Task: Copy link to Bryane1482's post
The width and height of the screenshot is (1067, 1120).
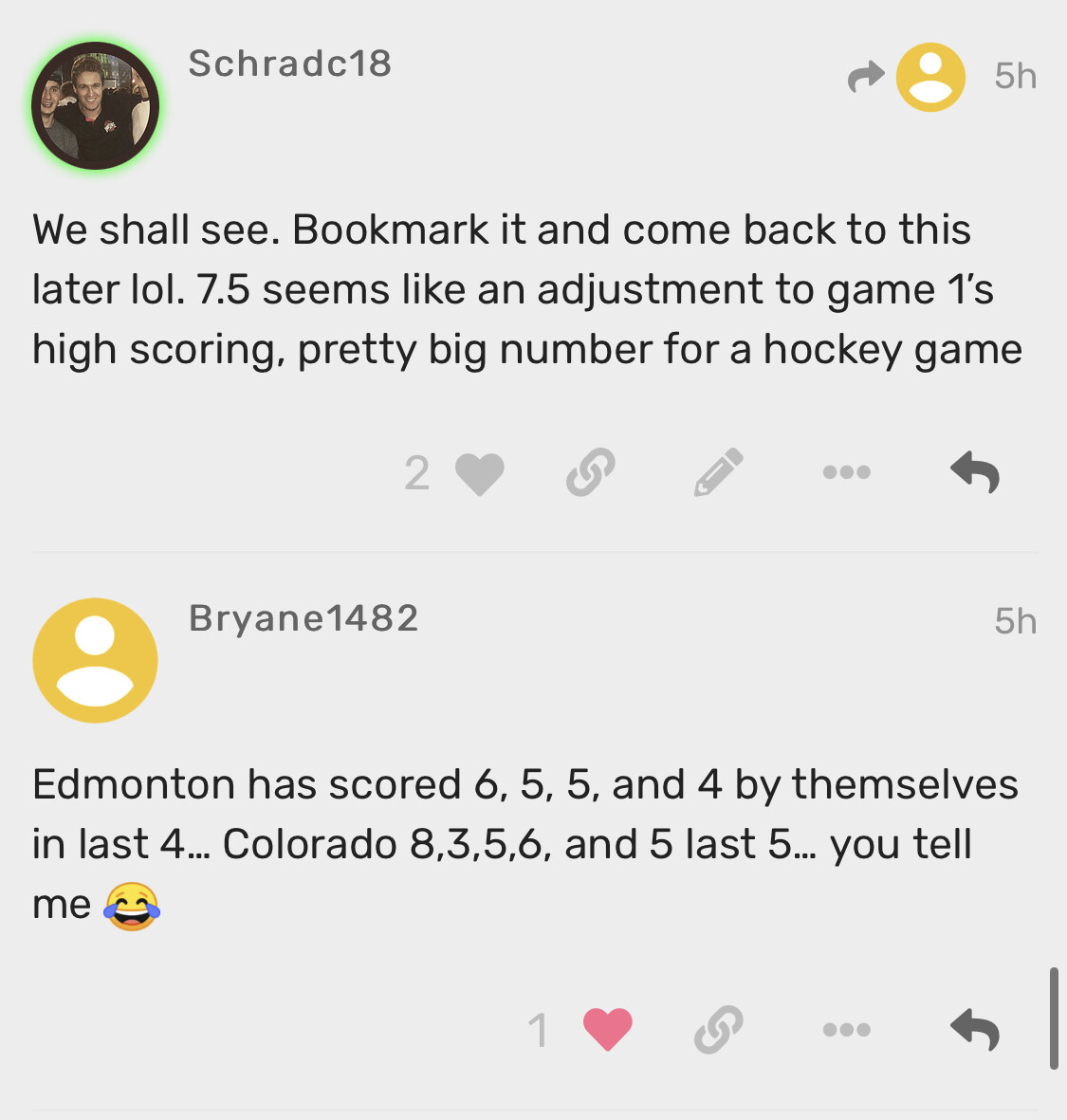Action: (718, 1030)
